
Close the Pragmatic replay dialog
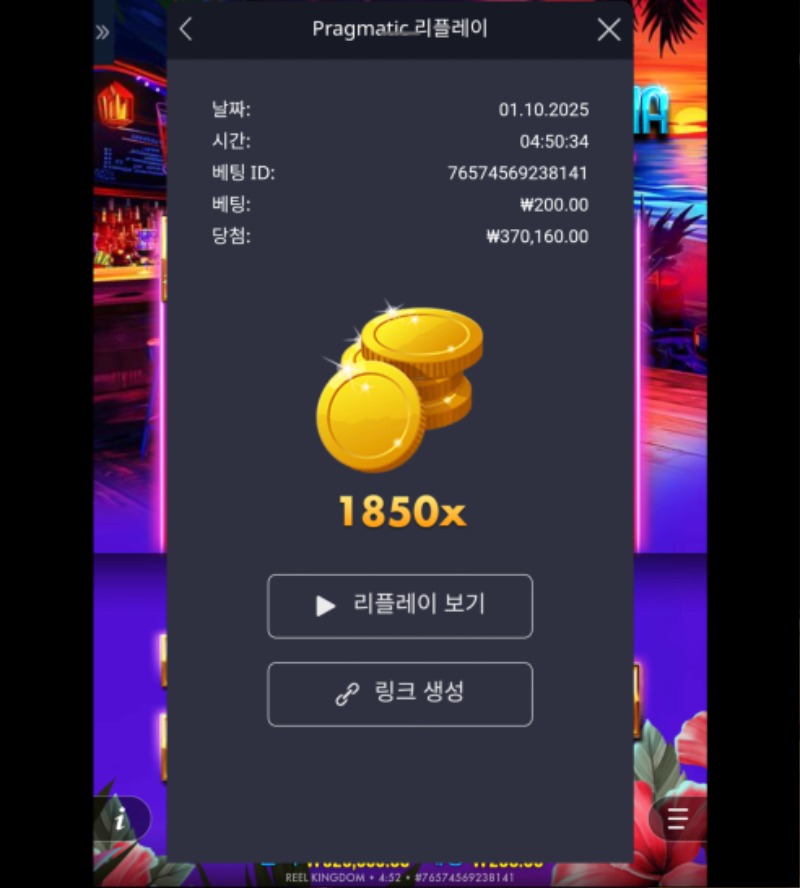click(x=609, y=30)
